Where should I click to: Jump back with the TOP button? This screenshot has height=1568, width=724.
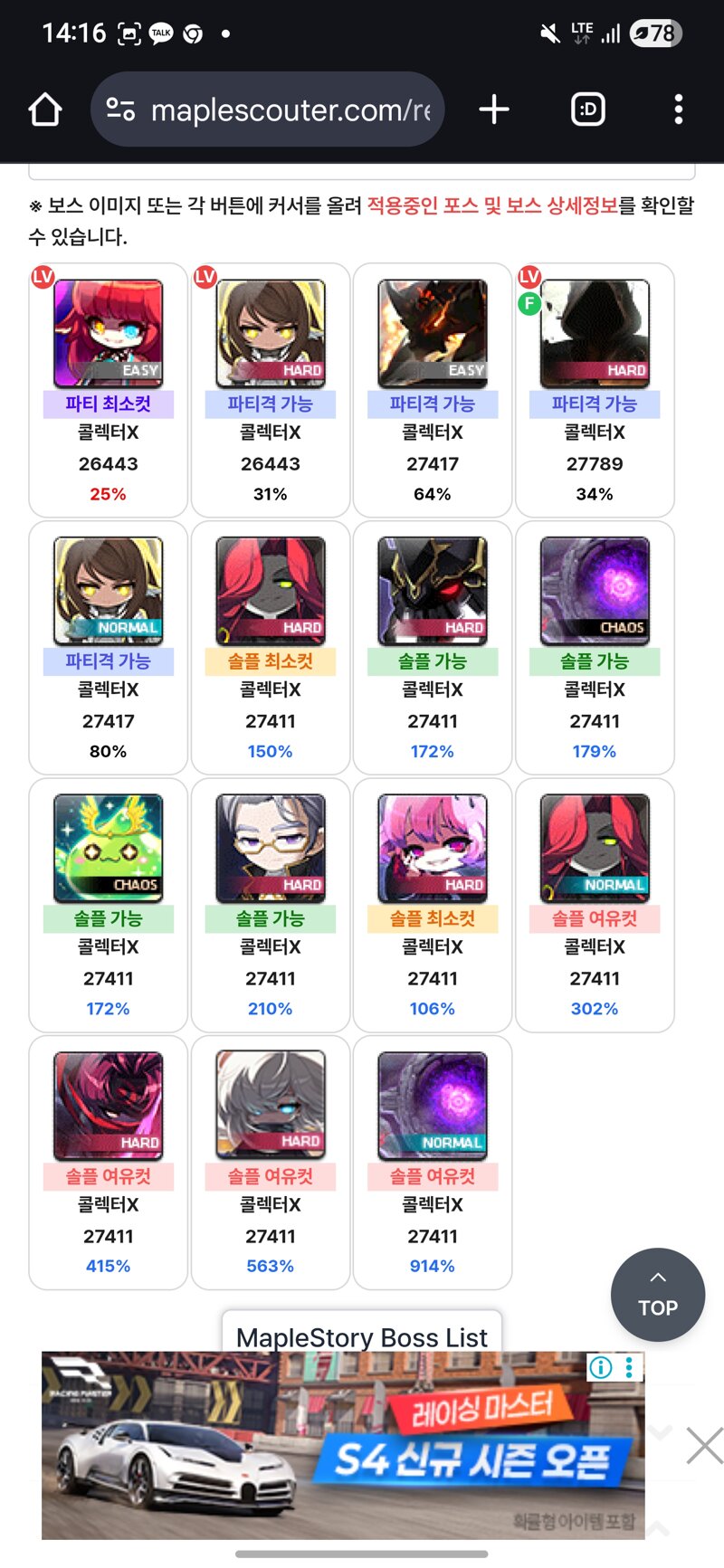658,1295
